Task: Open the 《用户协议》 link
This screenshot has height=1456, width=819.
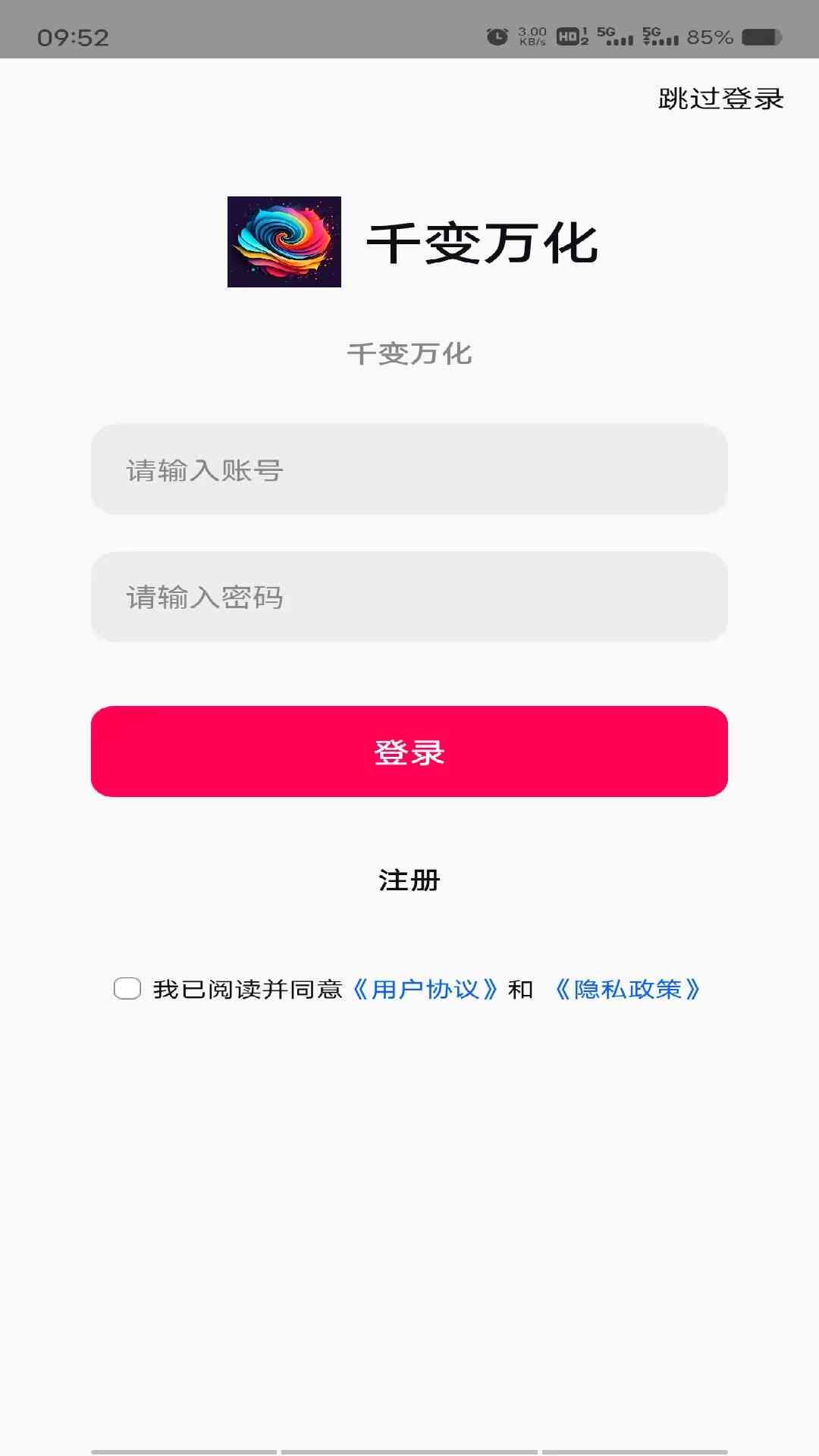Action: [425, 989]
